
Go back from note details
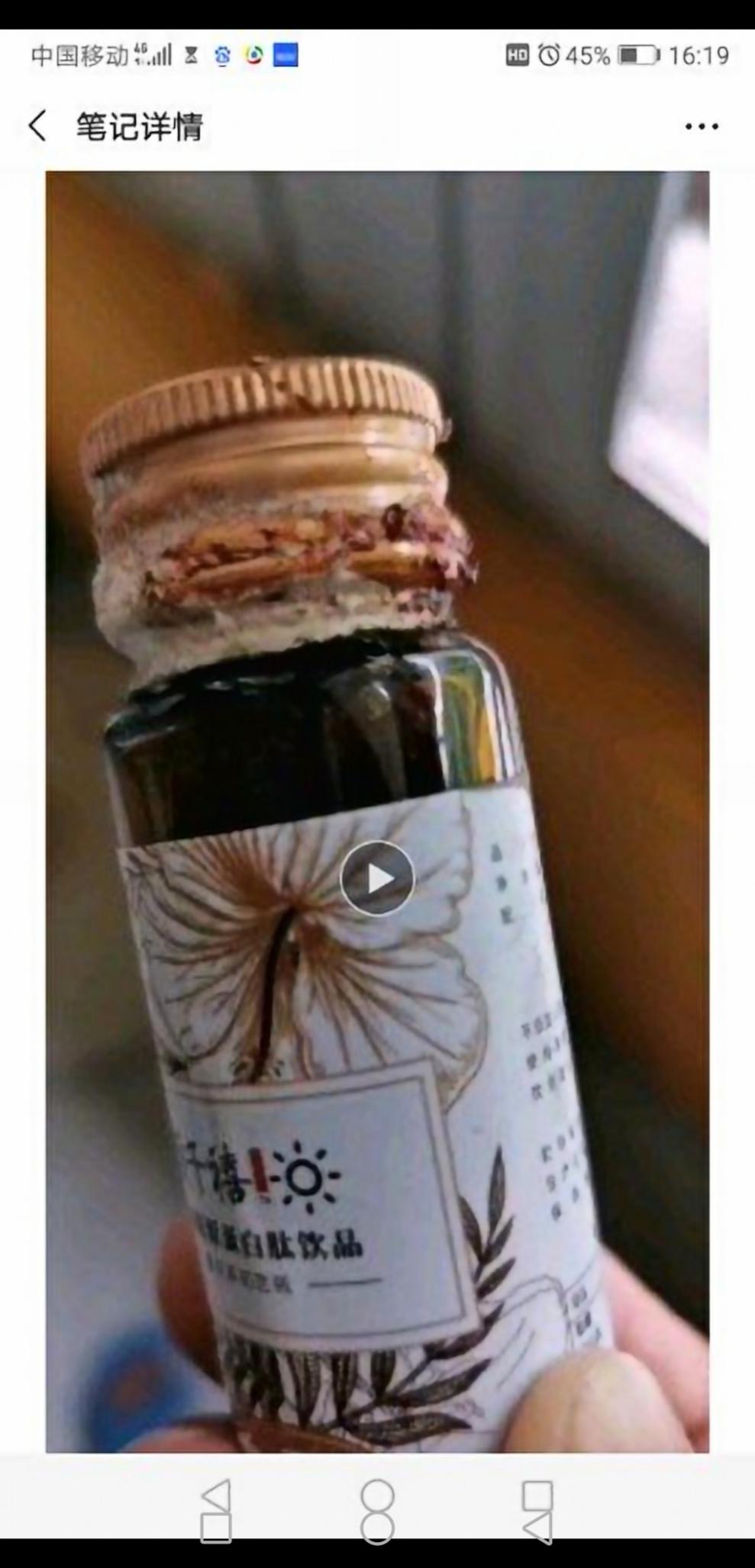point(37,126)
